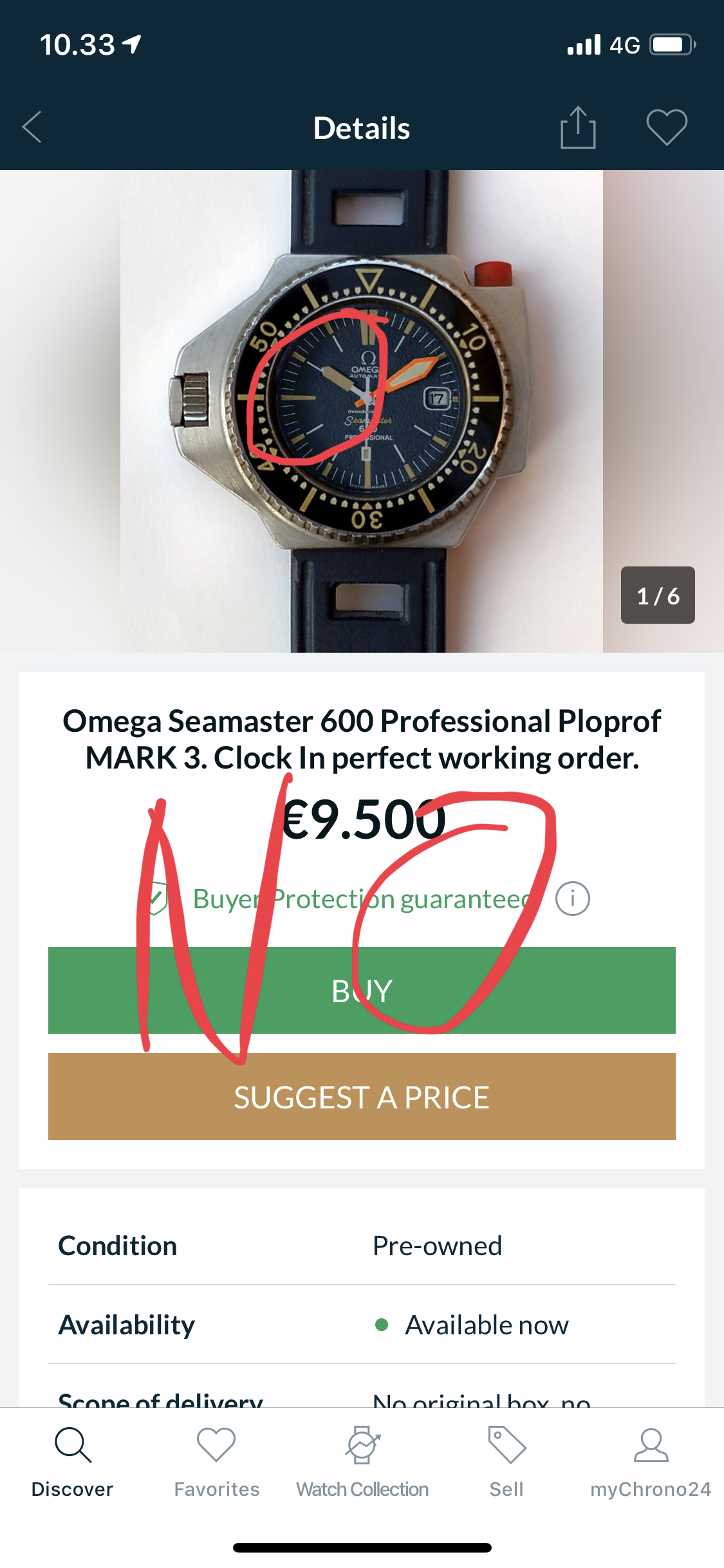Go back from the Details page
The height and width of the screenshot is (1568, 724).
(32, 127)
